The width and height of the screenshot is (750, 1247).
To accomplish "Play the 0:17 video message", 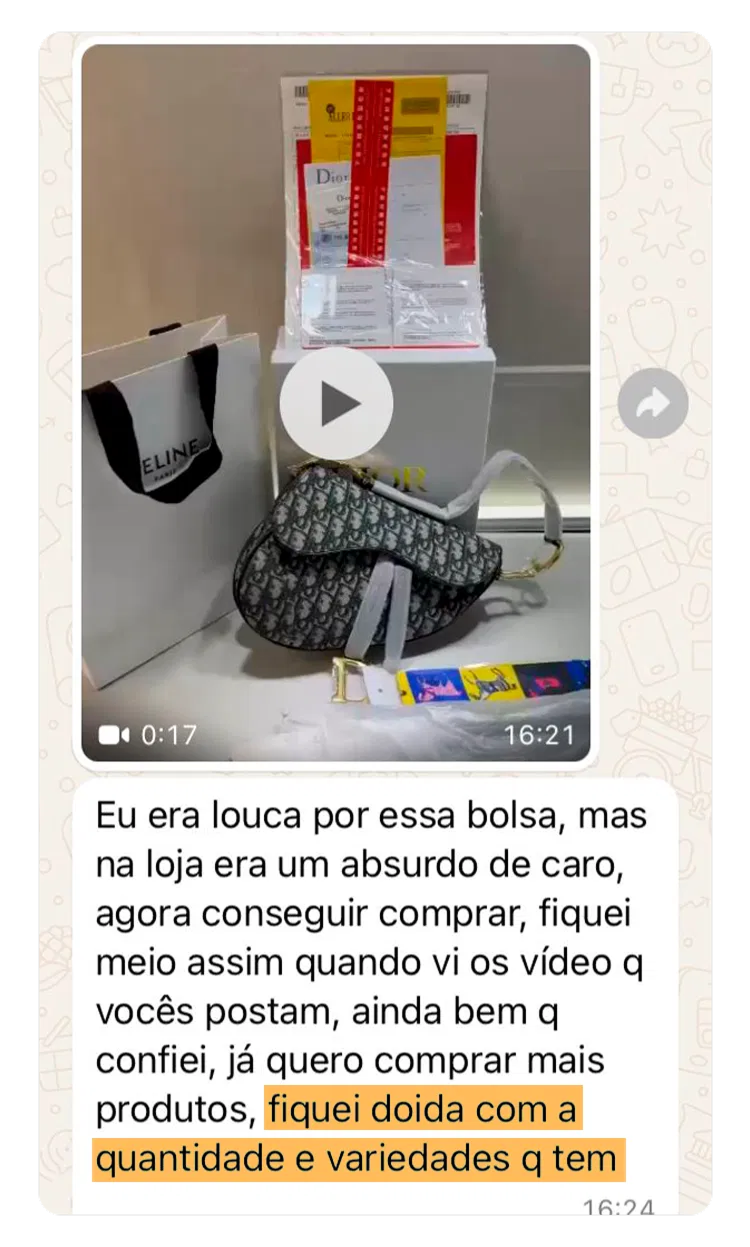I will point(335,403).
